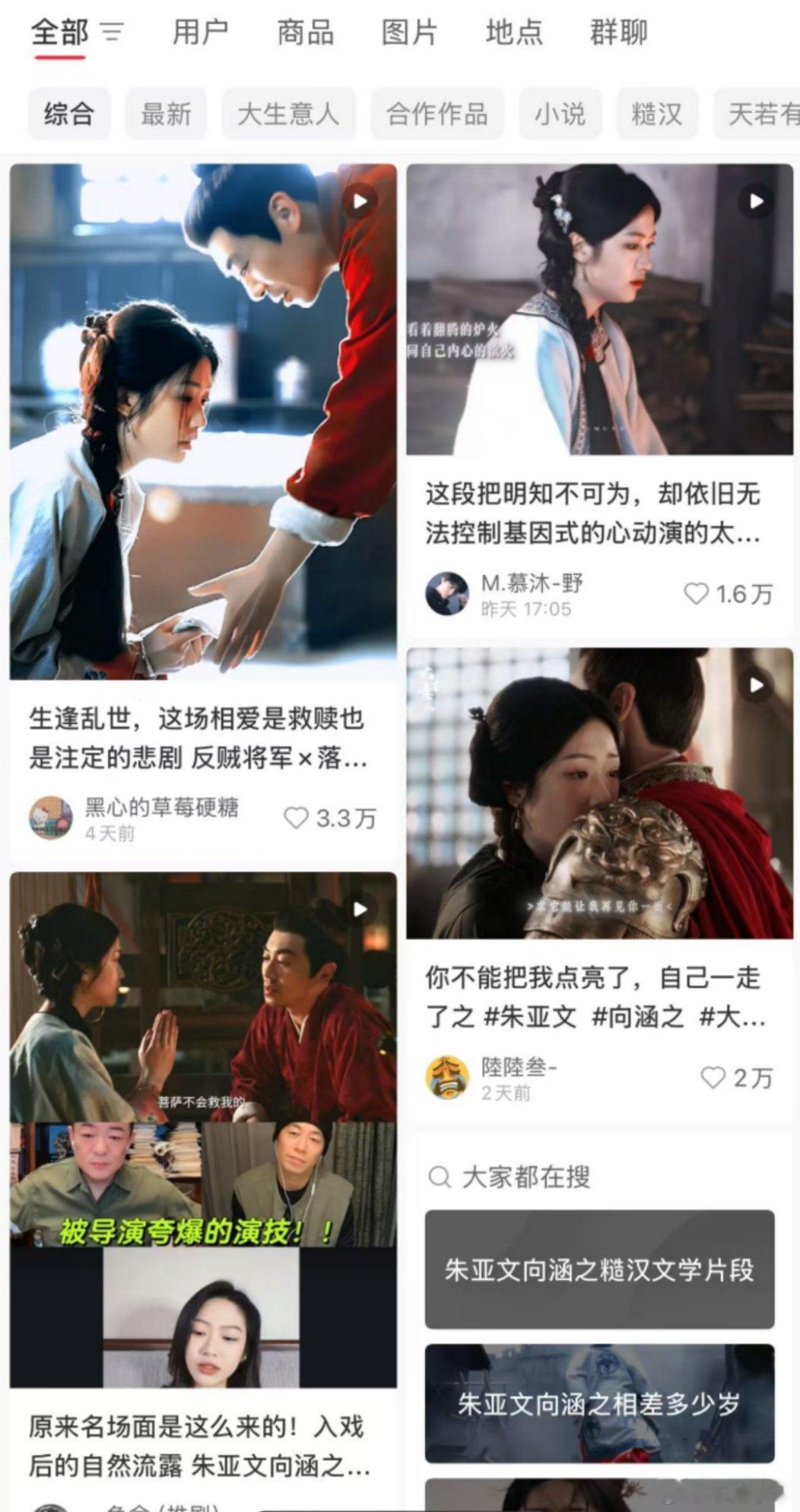
Task: Open the 综合 sorting options
Action: (x=69, y=113)
